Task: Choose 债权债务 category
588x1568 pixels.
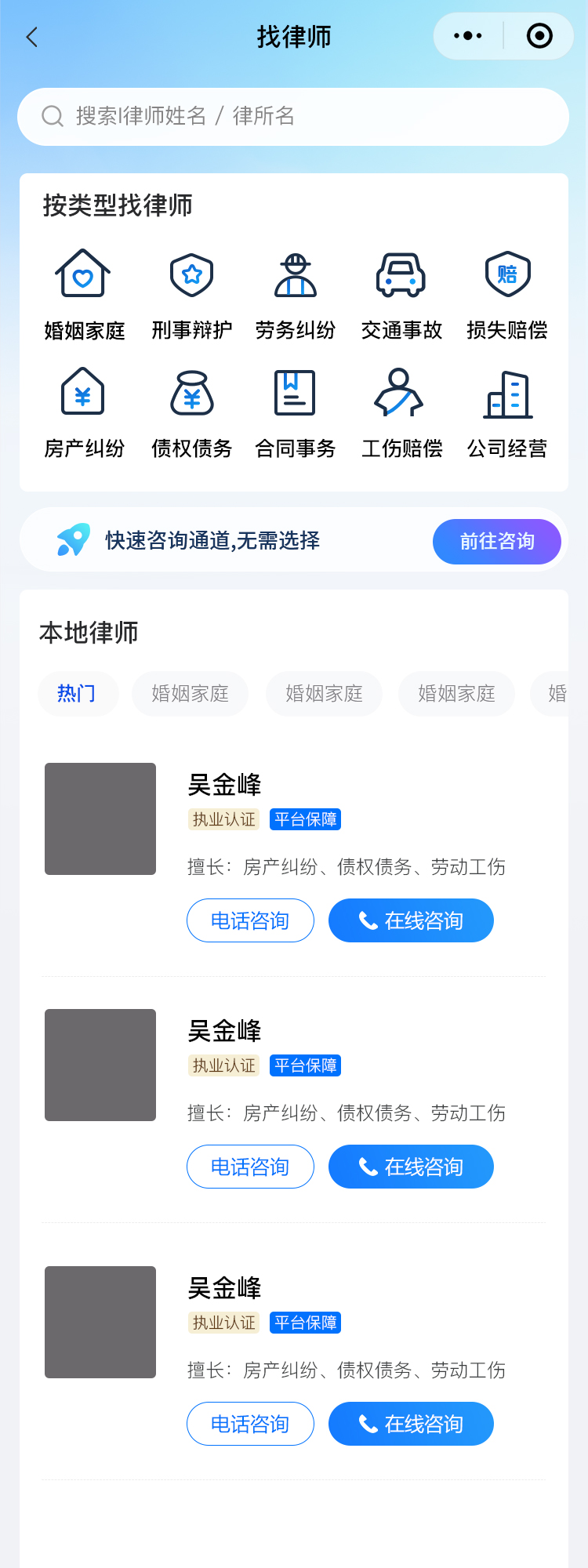Action: click(192, 393)
